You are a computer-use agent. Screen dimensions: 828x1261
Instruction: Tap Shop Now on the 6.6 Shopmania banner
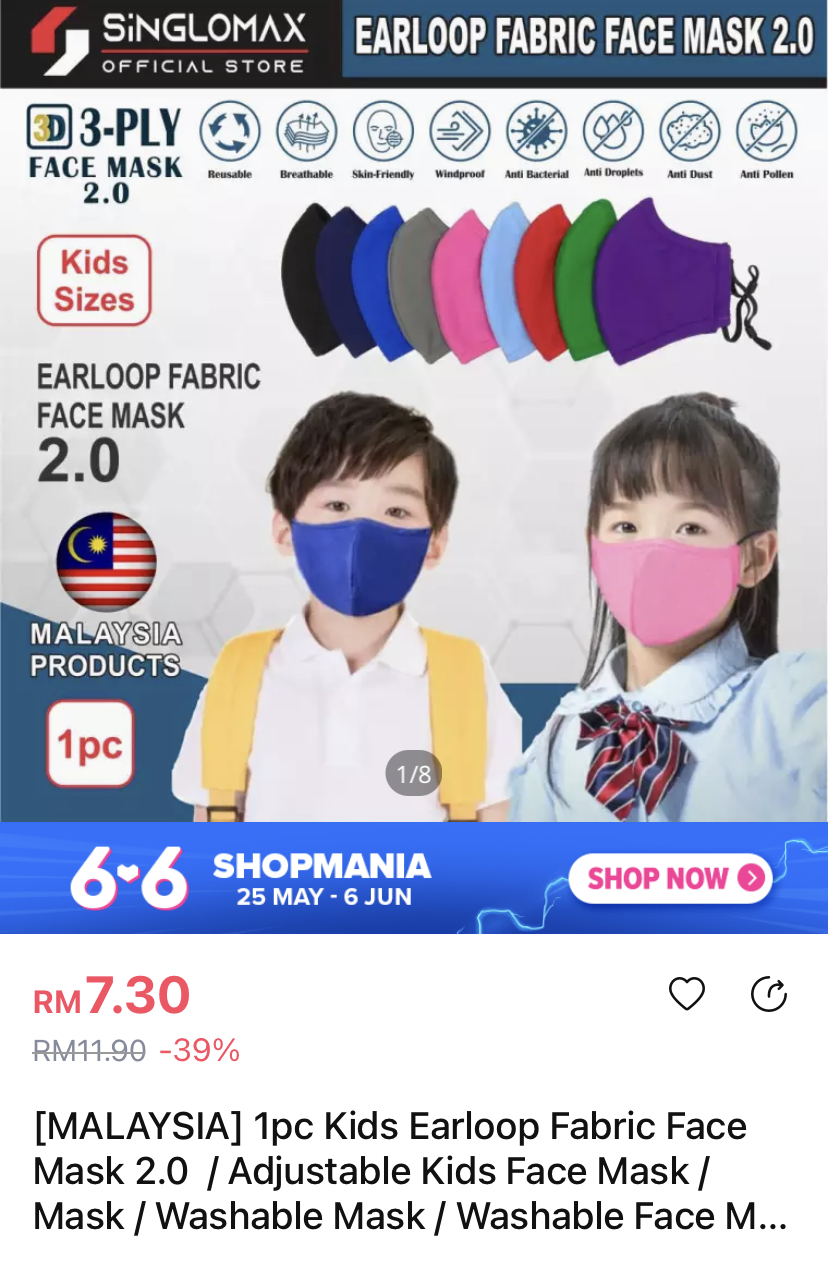point(669,878)
